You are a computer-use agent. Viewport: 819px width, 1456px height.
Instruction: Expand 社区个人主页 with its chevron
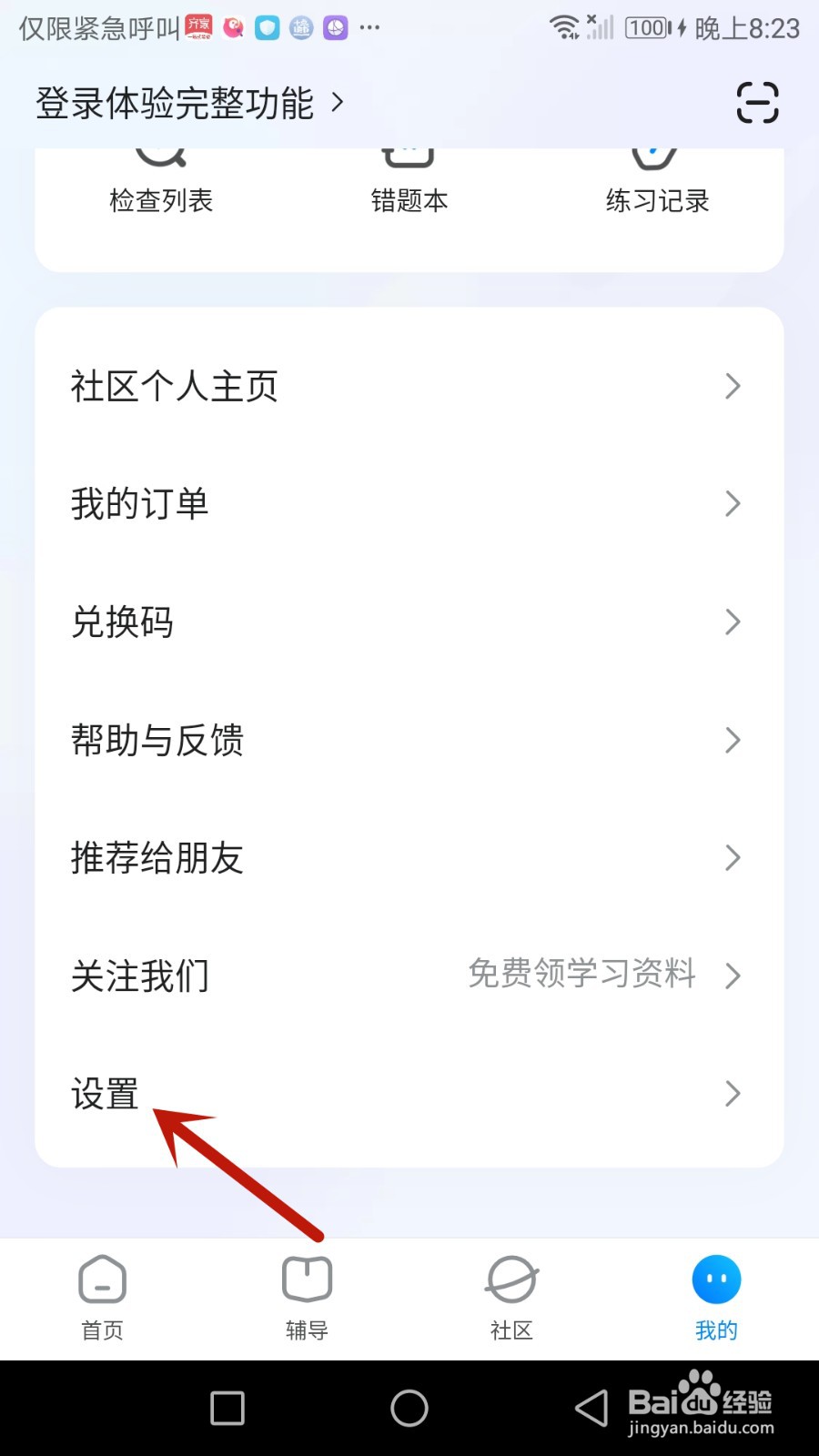(x=733, y=386)
